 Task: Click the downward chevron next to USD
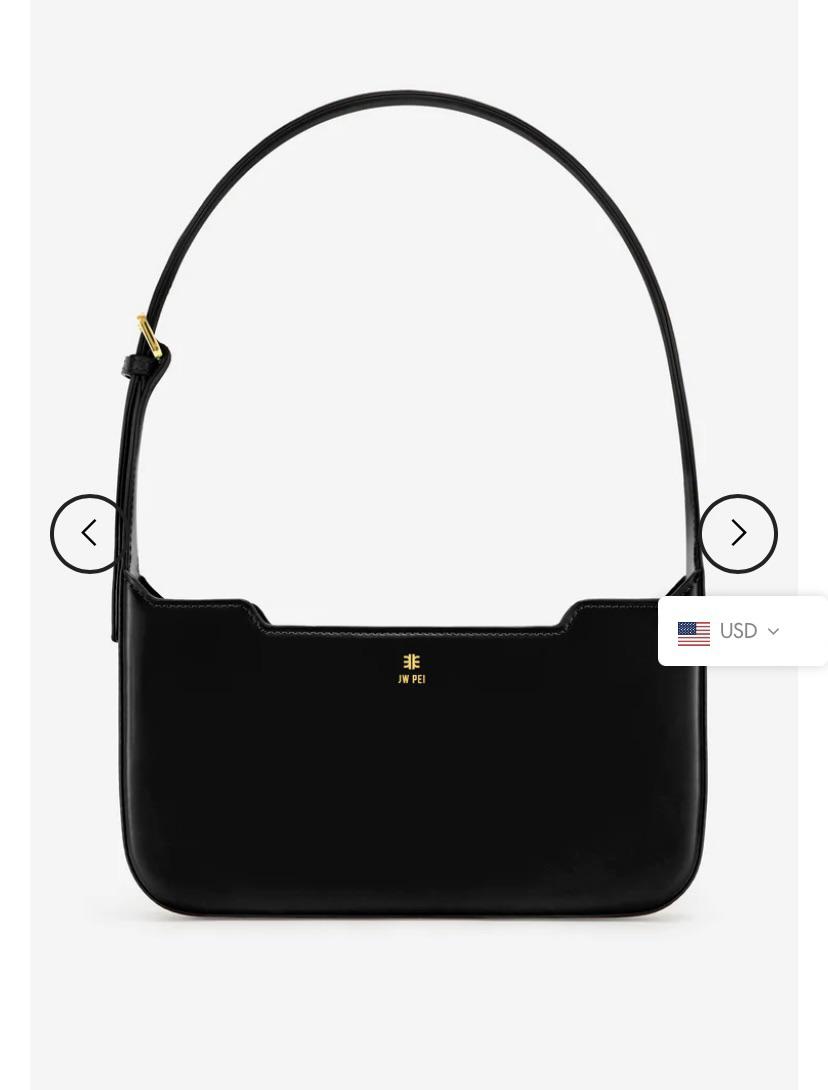pyautogui.click(x=772, y=632)
